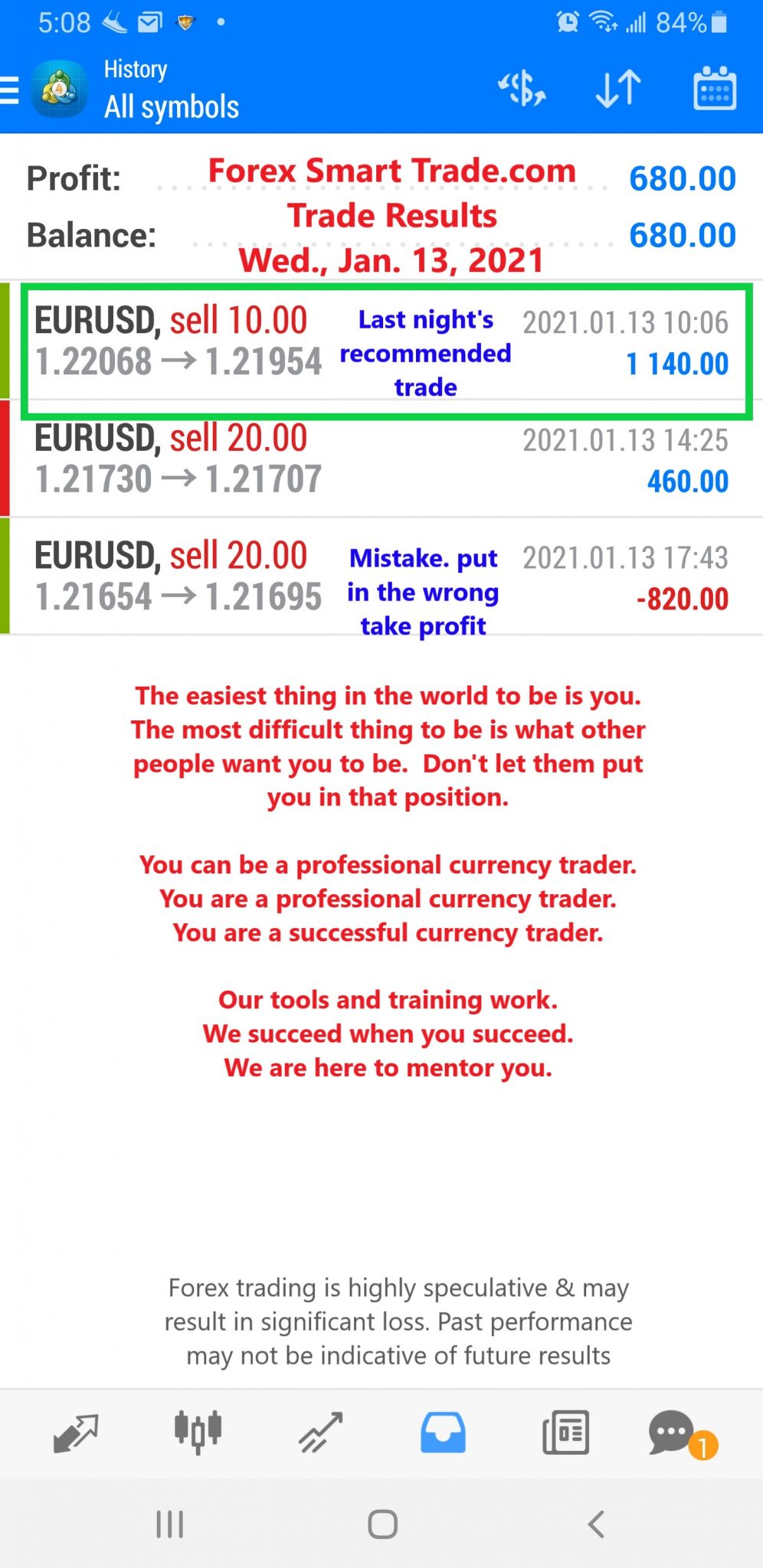Open the EURUSD sell 10.00 trade
The height and width of the screenshot is (1568, 763).
[x=381, y=342]
